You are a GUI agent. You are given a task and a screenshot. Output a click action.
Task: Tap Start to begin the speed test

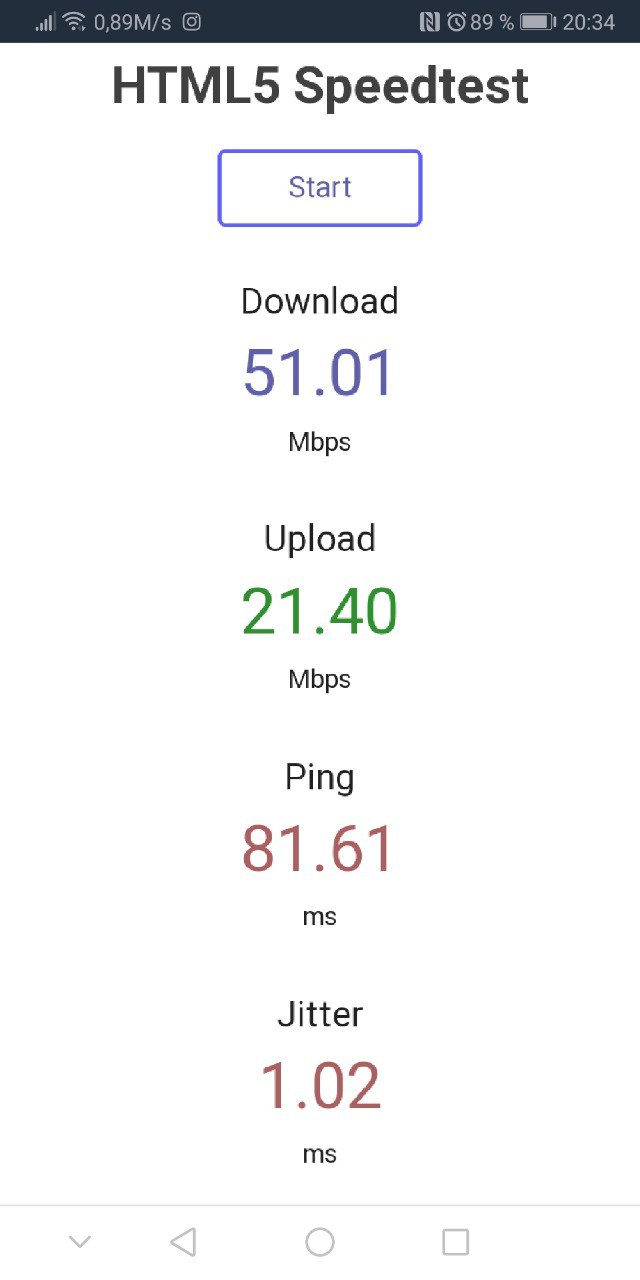pyautogui.click(x=320, y=188)
